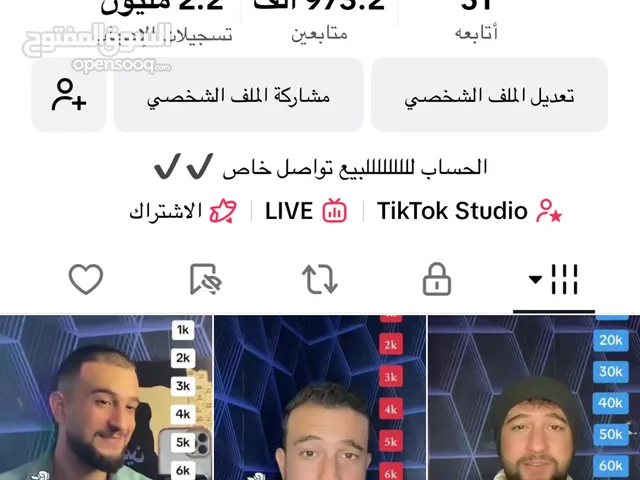Viewport: 640px width, 480px height.
Task: Open the video with red 2k–6k labels
Action: 319,400
